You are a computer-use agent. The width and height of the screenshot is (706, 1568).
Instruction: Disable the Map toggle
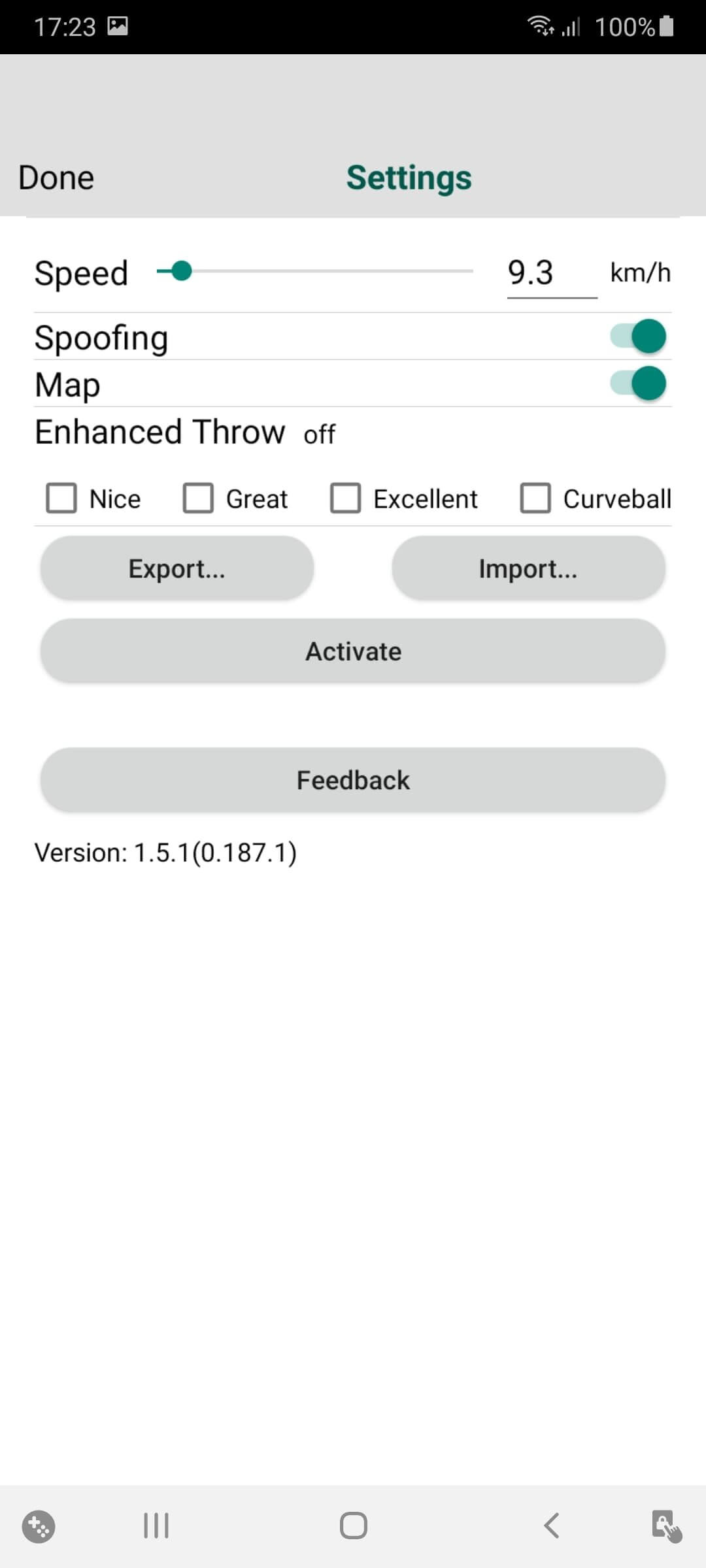tap(638, 384)
